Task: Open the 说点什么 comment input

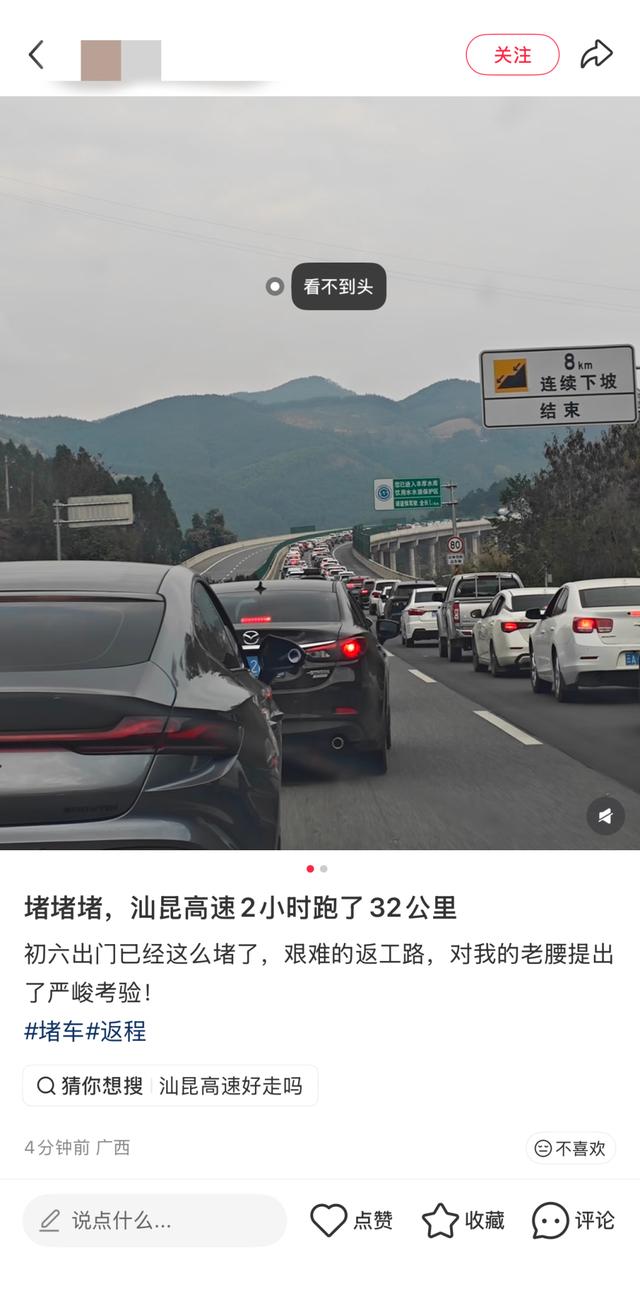Action: tap(154, 1220)
